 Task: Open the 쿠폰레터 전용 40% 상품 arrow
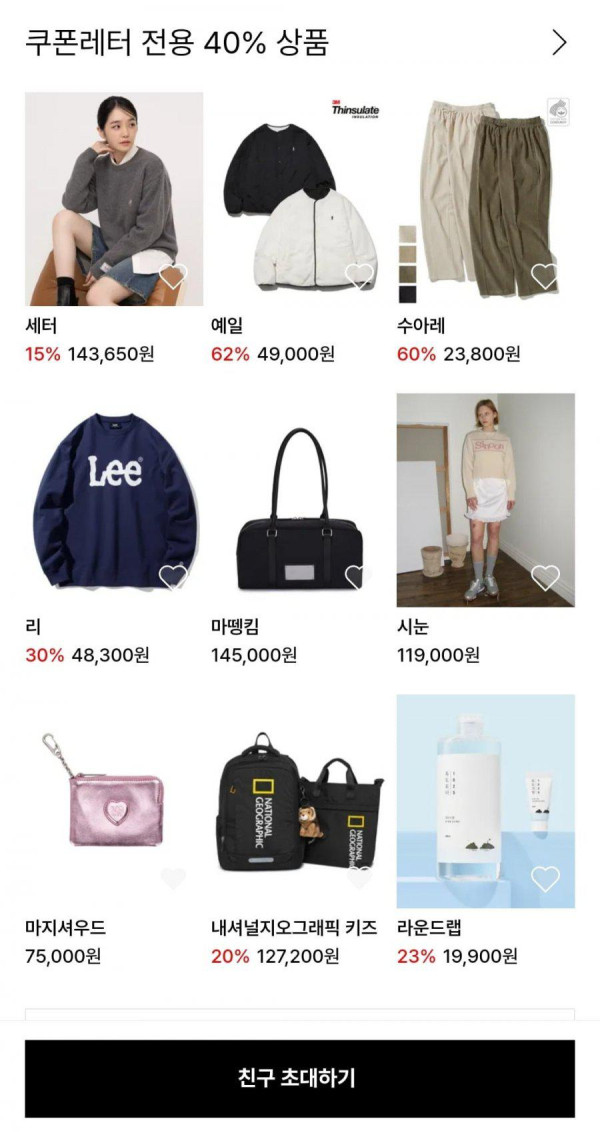(x=559, y=42)
